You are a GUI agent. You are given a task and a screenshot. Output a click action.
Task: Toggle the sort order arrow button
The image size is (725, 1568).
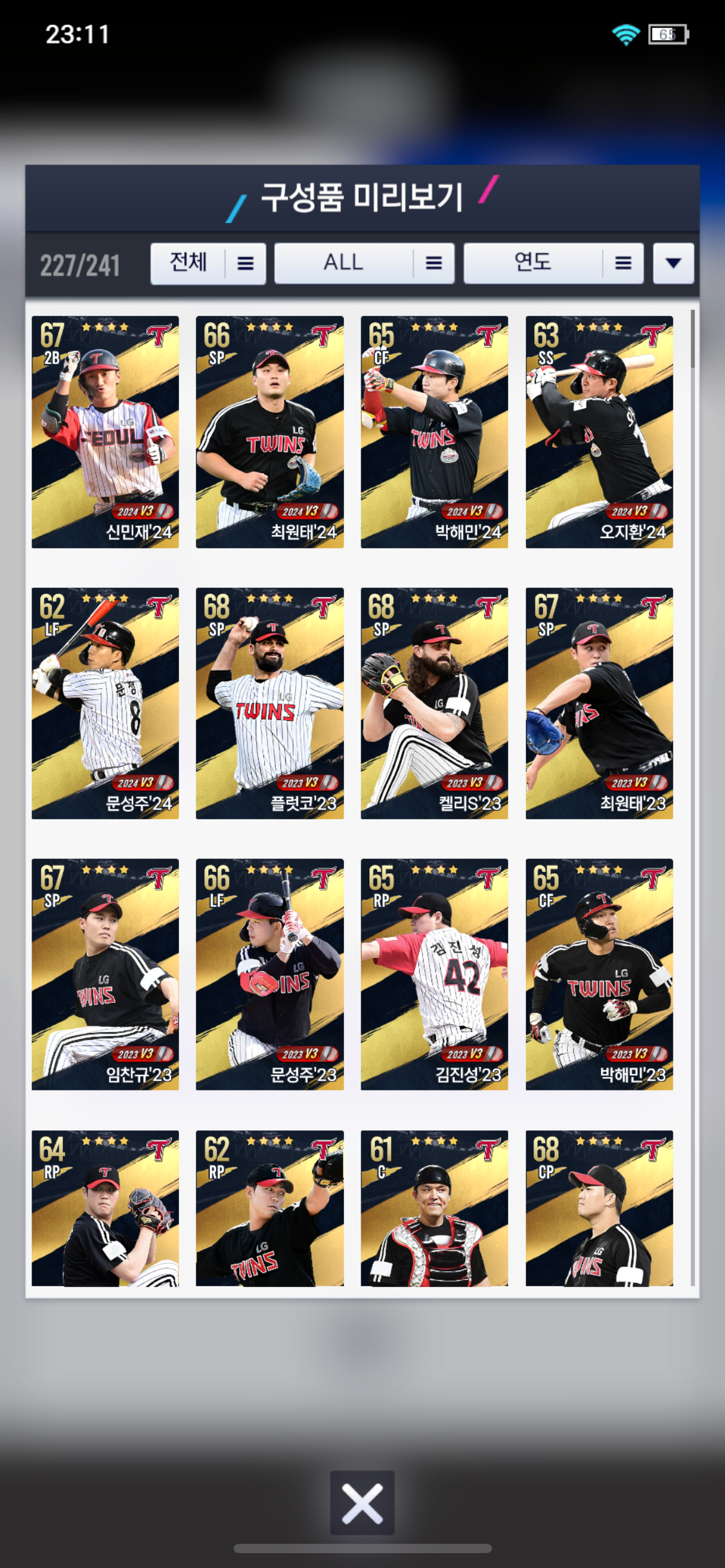[x=672, y=264]
